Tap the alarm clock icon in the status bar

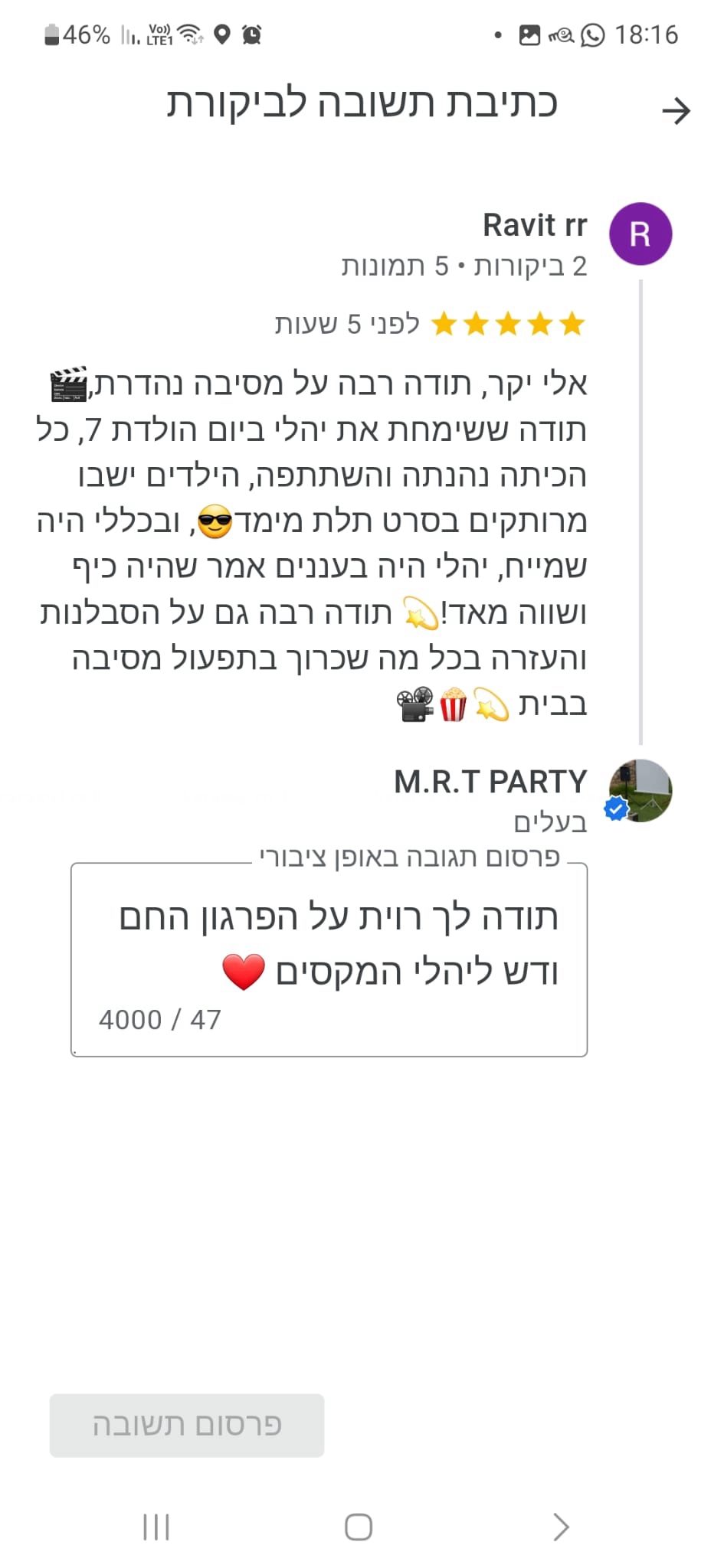pos(253,34)
